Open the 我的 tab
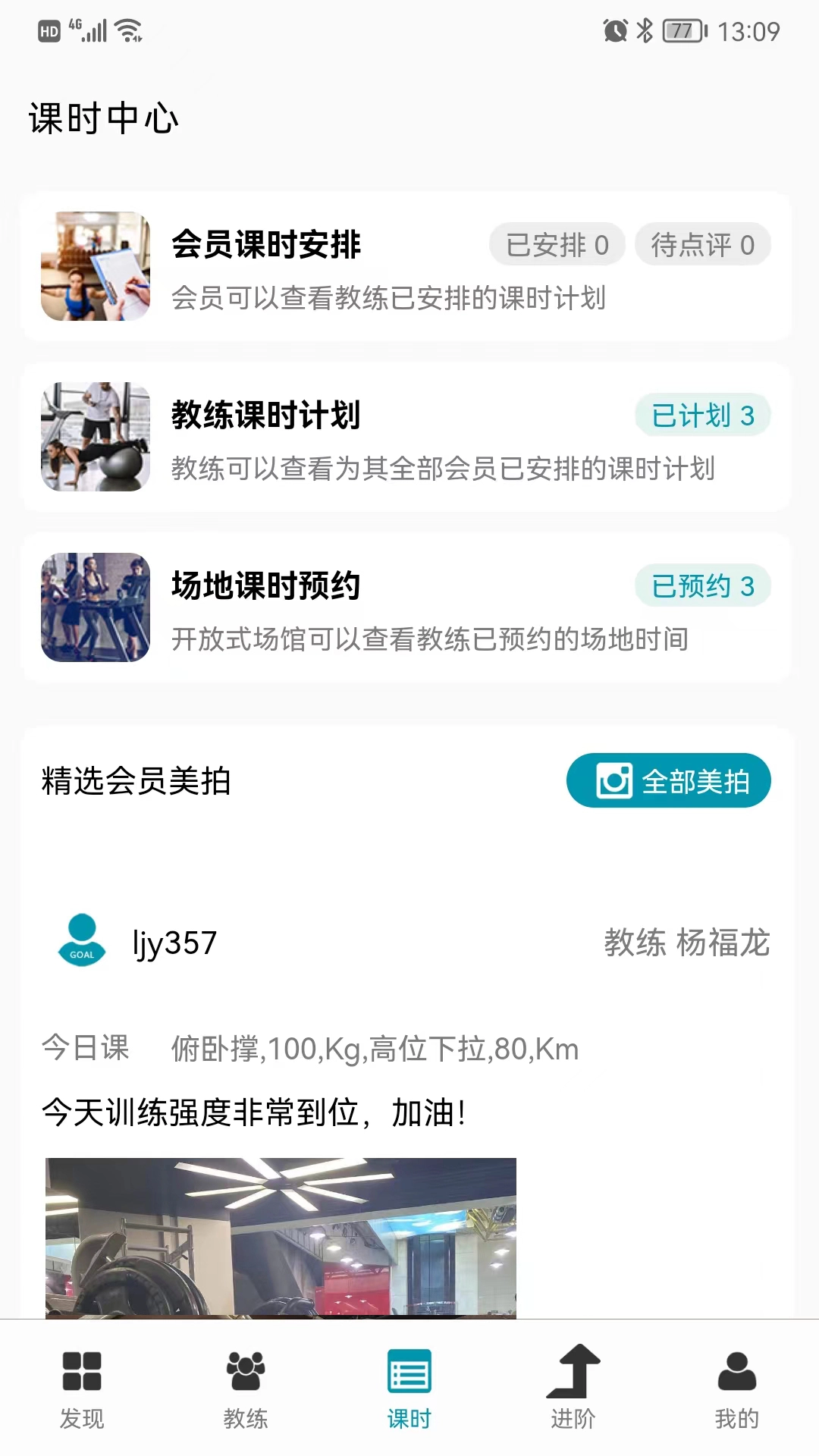Viewport: 819px width, 1456px height. coord(737,1391)
